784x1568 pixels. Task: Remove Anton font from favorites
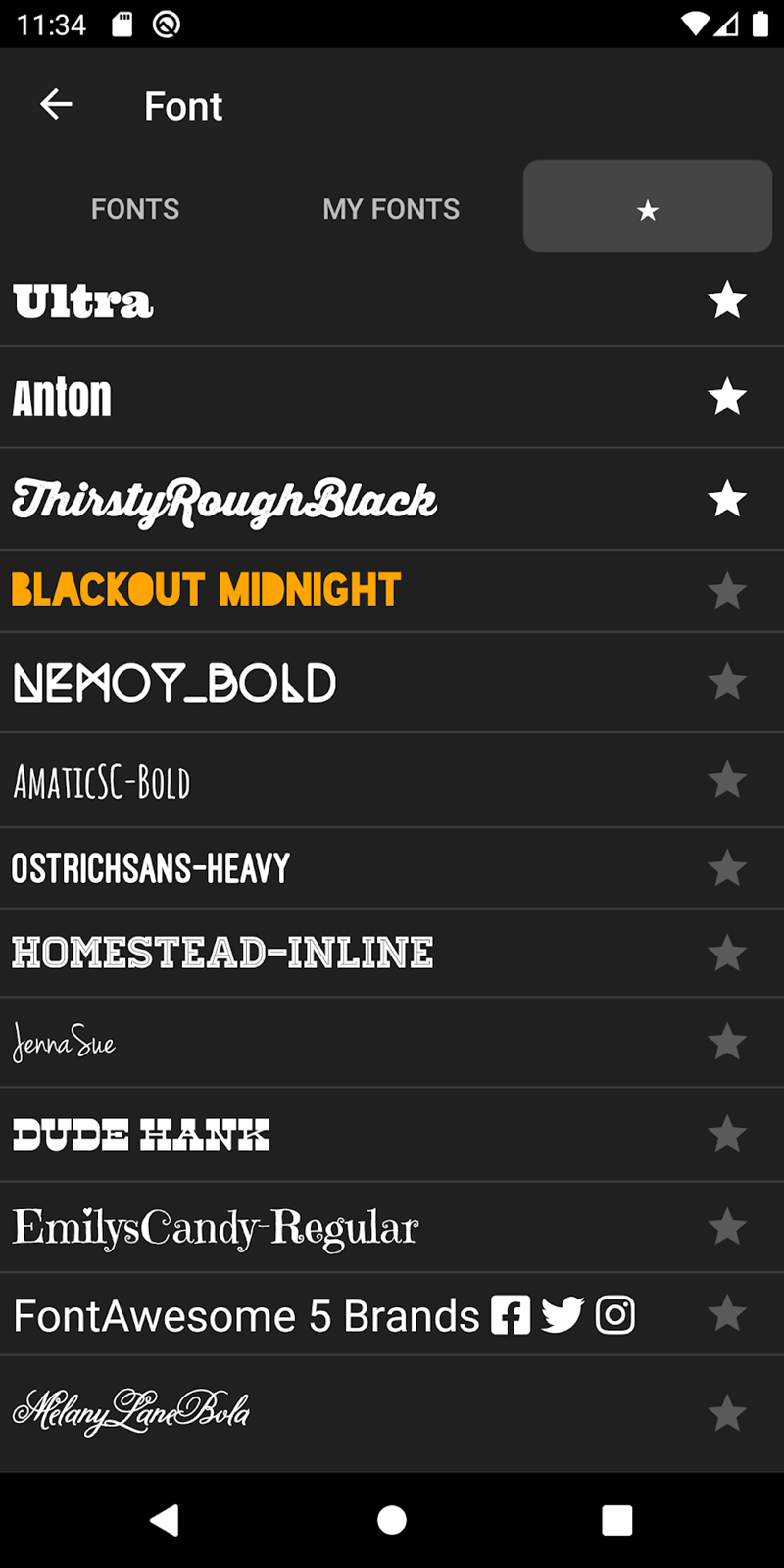[x=727, y=397]
